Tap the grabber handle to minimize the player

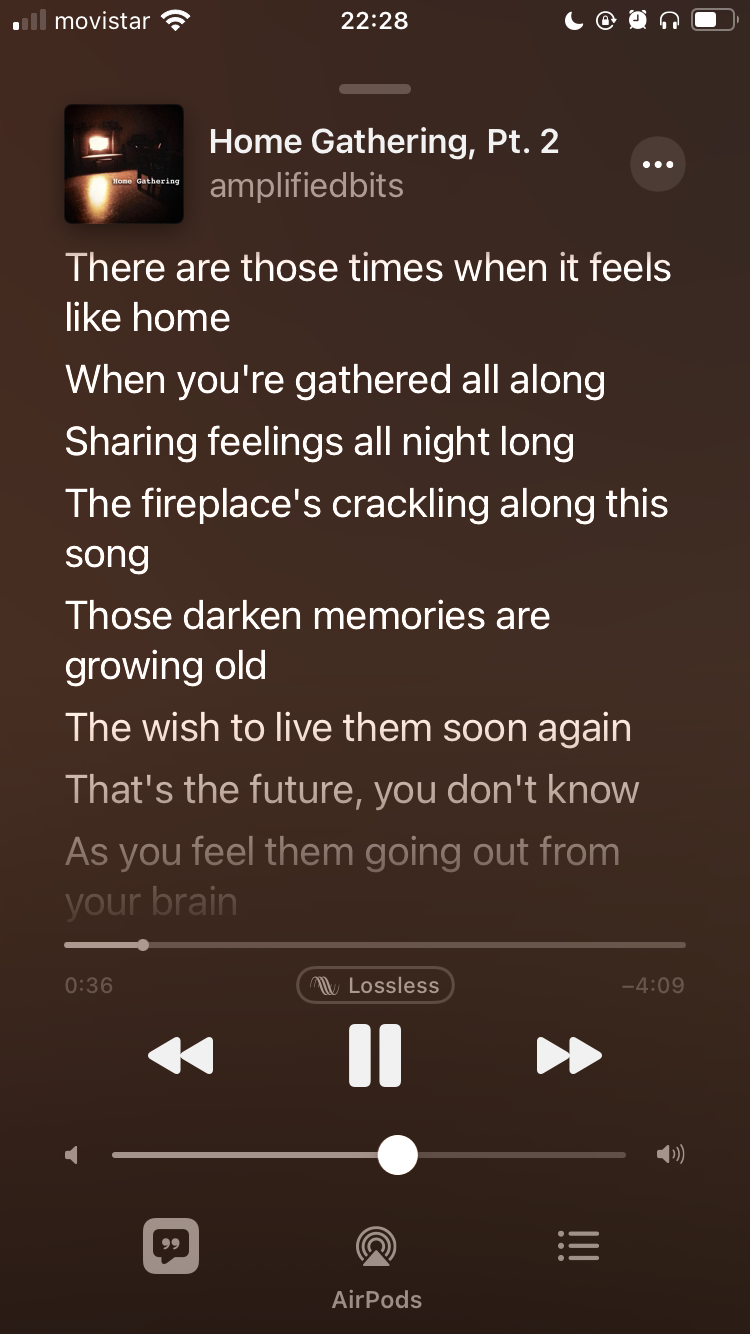pyautogui.click(x=375, y=89)
